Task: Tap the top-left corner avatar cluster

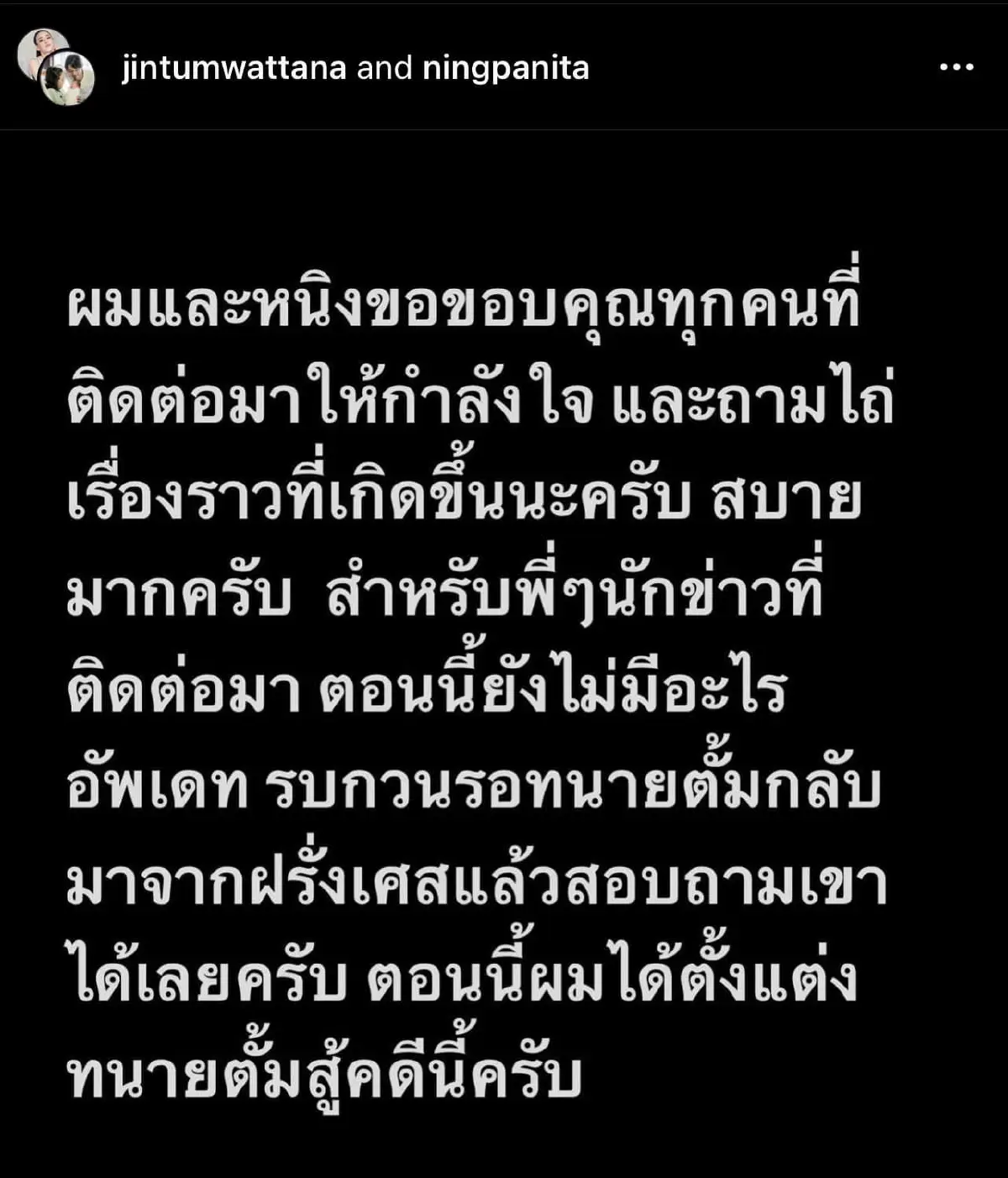Action: [55, 67]
